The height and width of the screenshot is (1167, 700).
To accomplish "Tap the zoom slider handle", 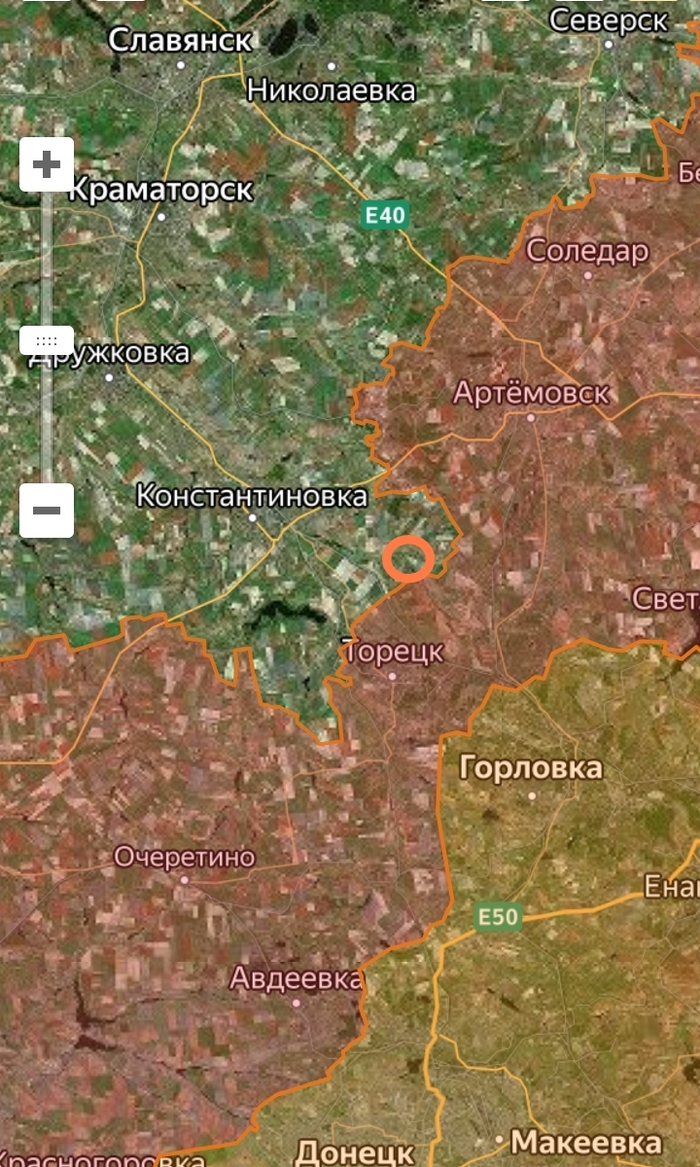I will [x=46, y=340].
